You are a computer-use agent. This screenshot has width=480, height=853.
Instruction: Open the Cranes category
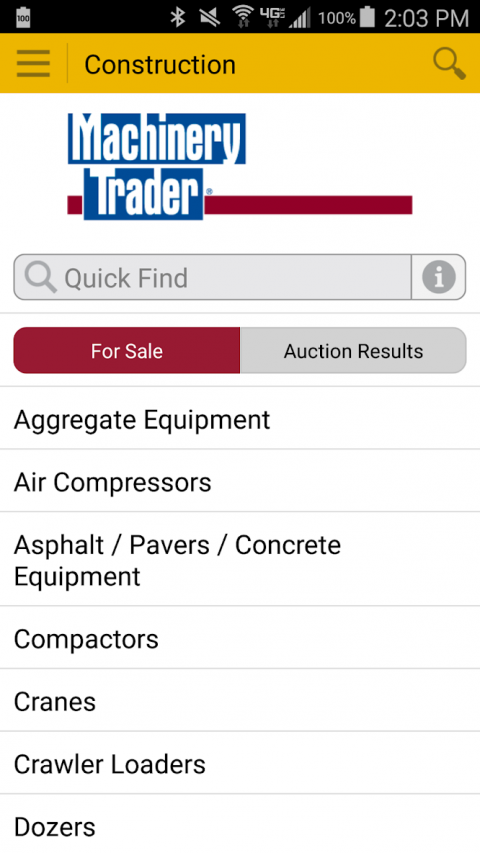[240, 700]
